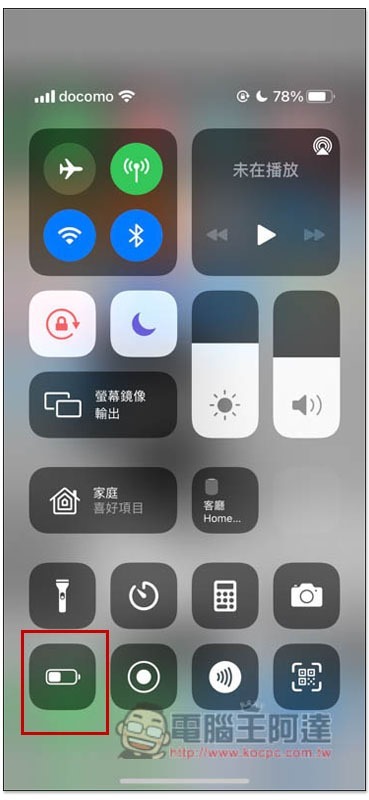
Task: Launch the calculator
Action: [225, 595]
